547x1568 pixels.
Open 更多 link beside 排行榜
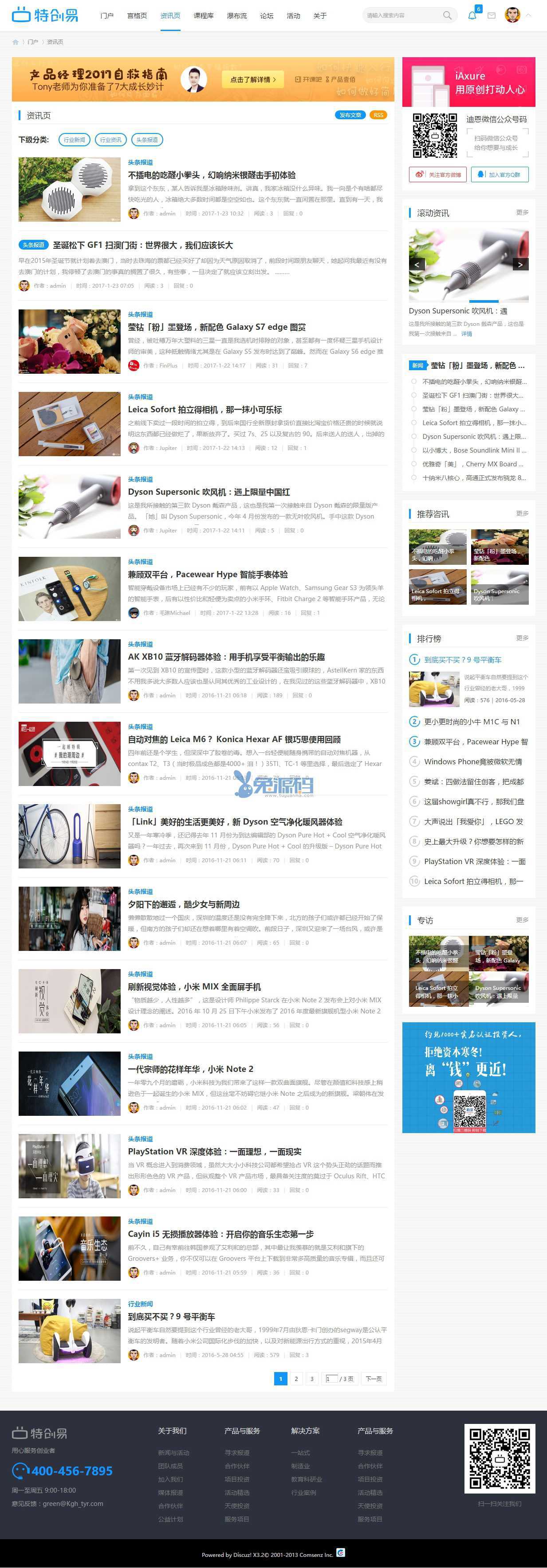522,638
